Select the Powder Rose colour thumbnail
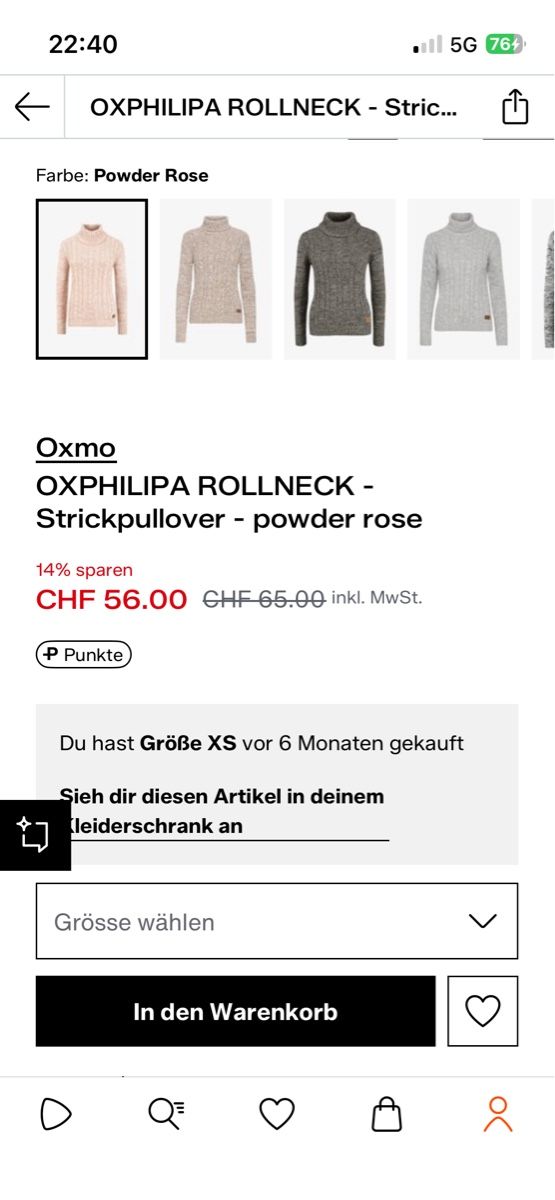 click(92, 279)
